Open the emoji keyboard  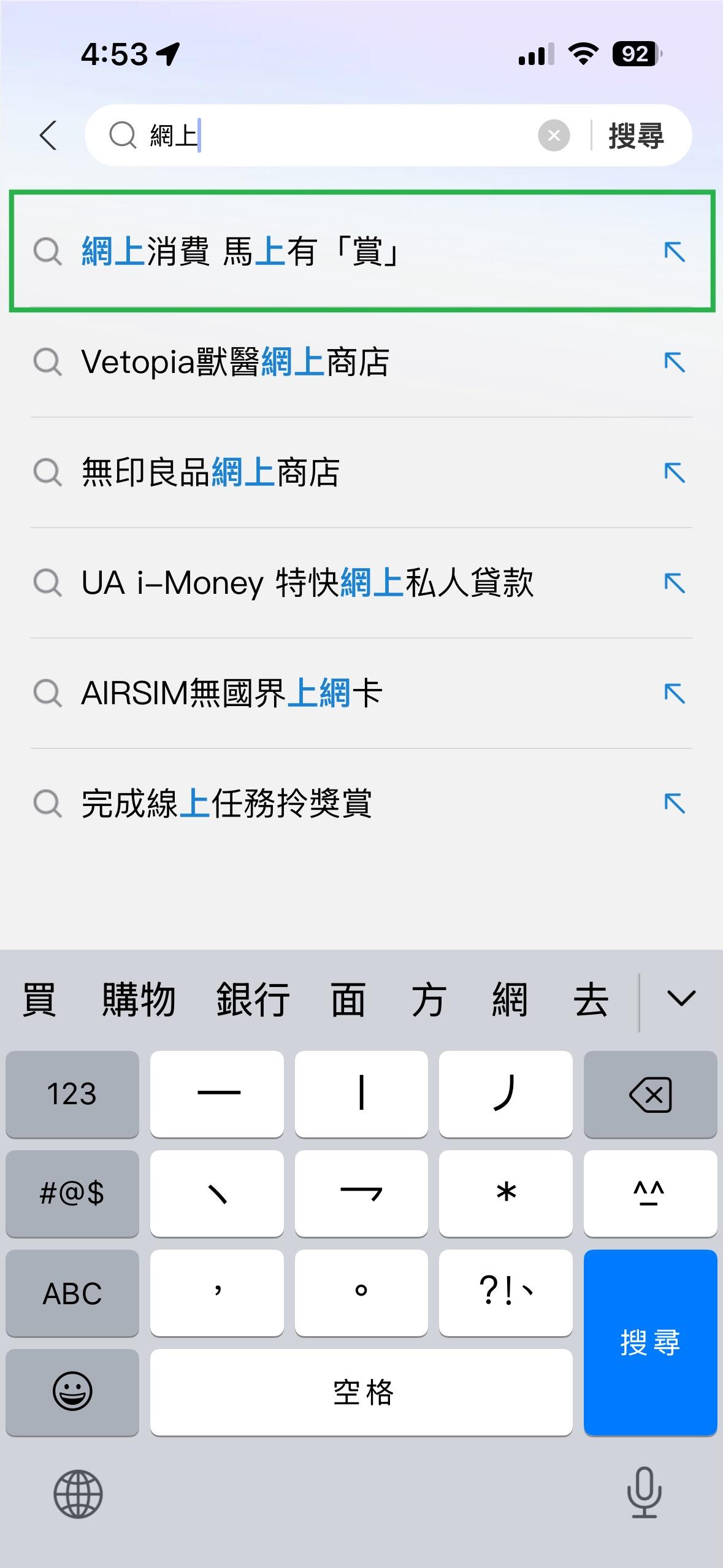click(72, 1391)
